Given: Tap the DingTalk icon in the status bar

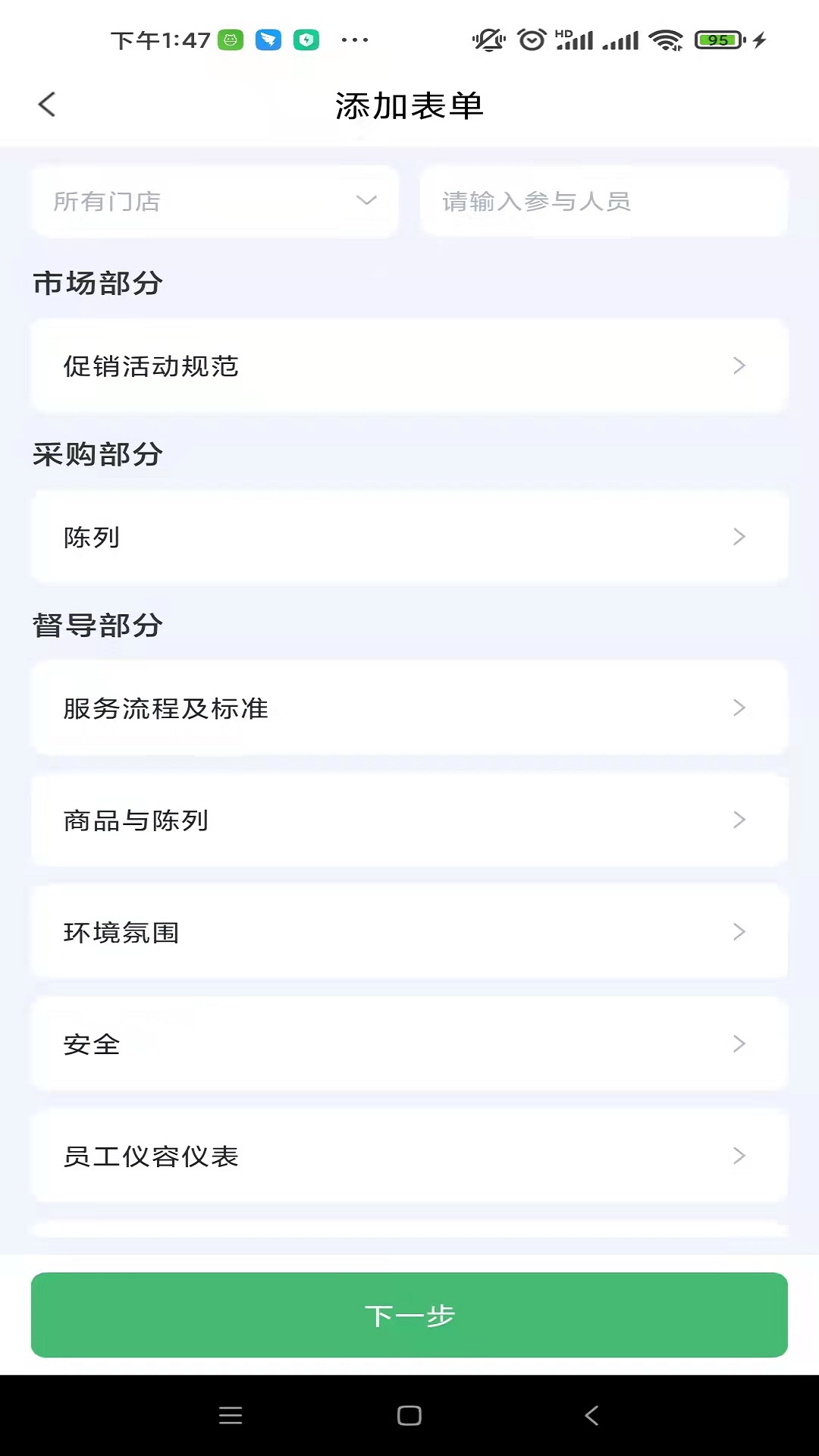Looking at the screenshot, I should (268, 39).
